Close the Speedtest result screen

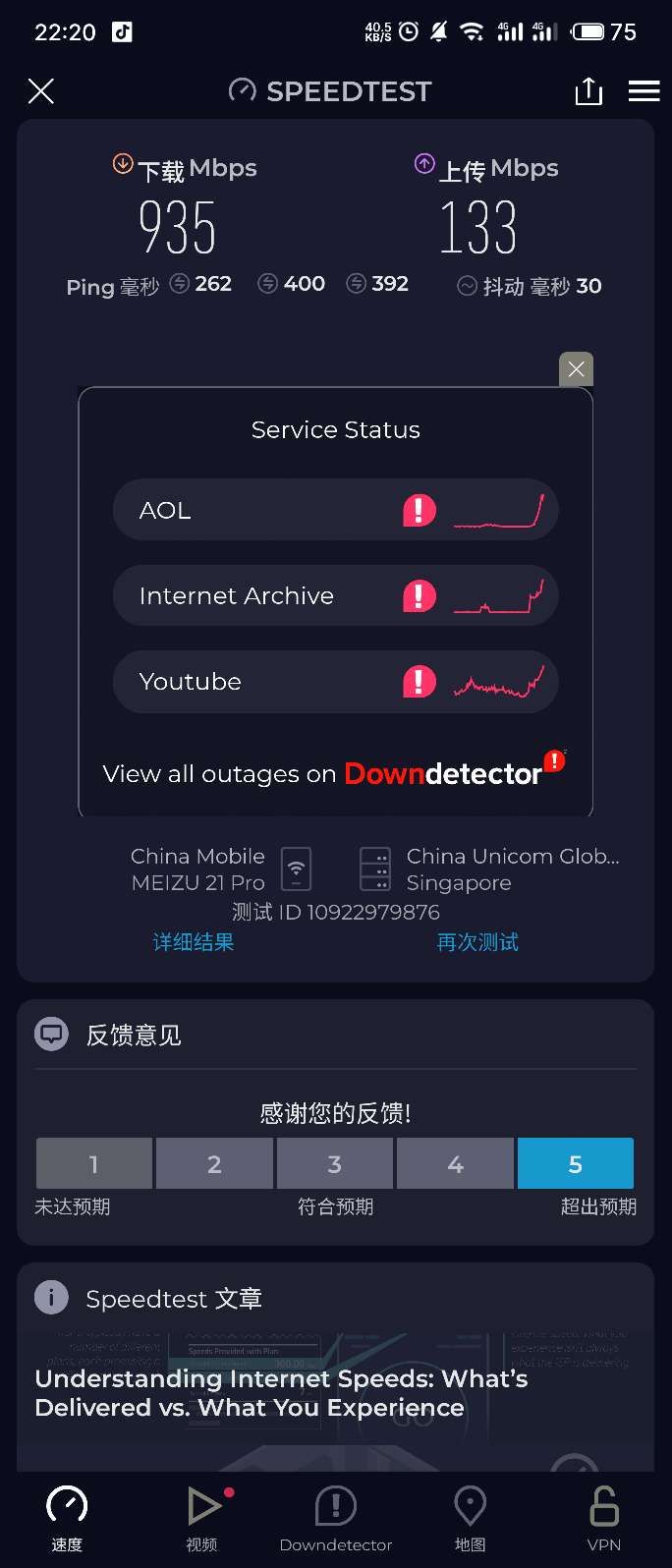41,91
